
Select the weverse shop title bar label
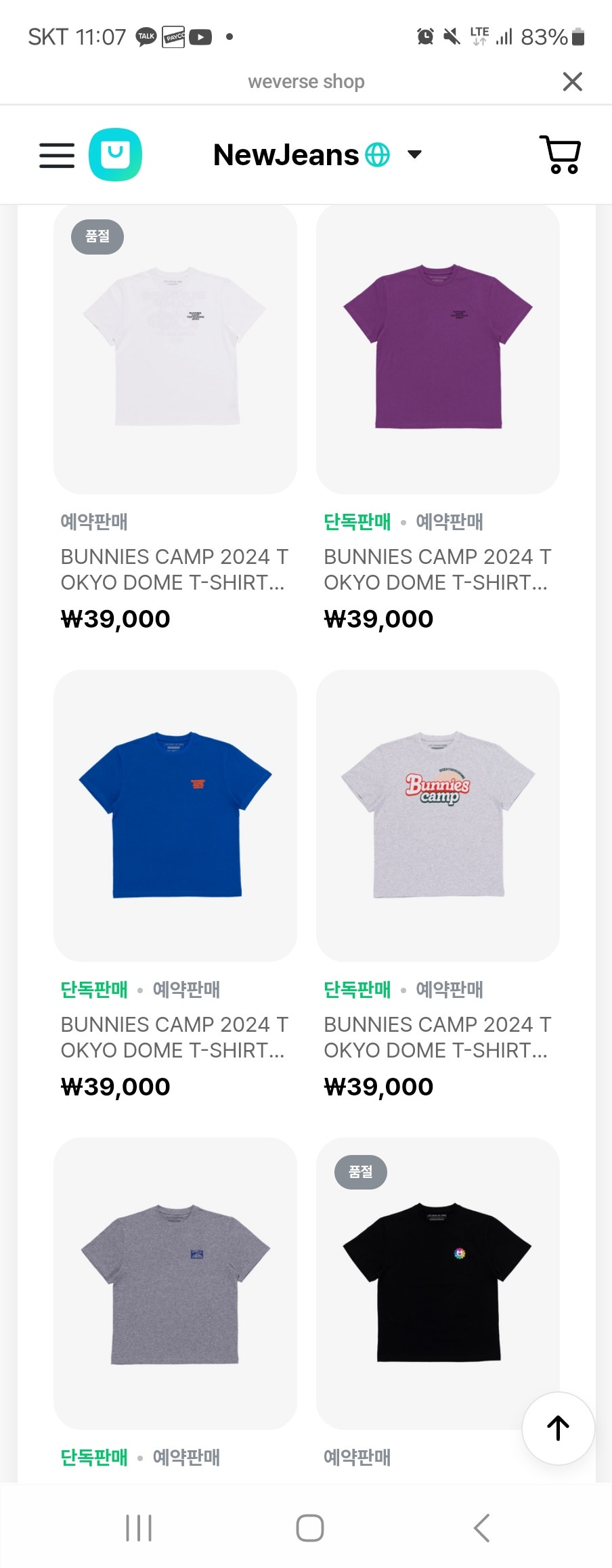coord(306,81)
